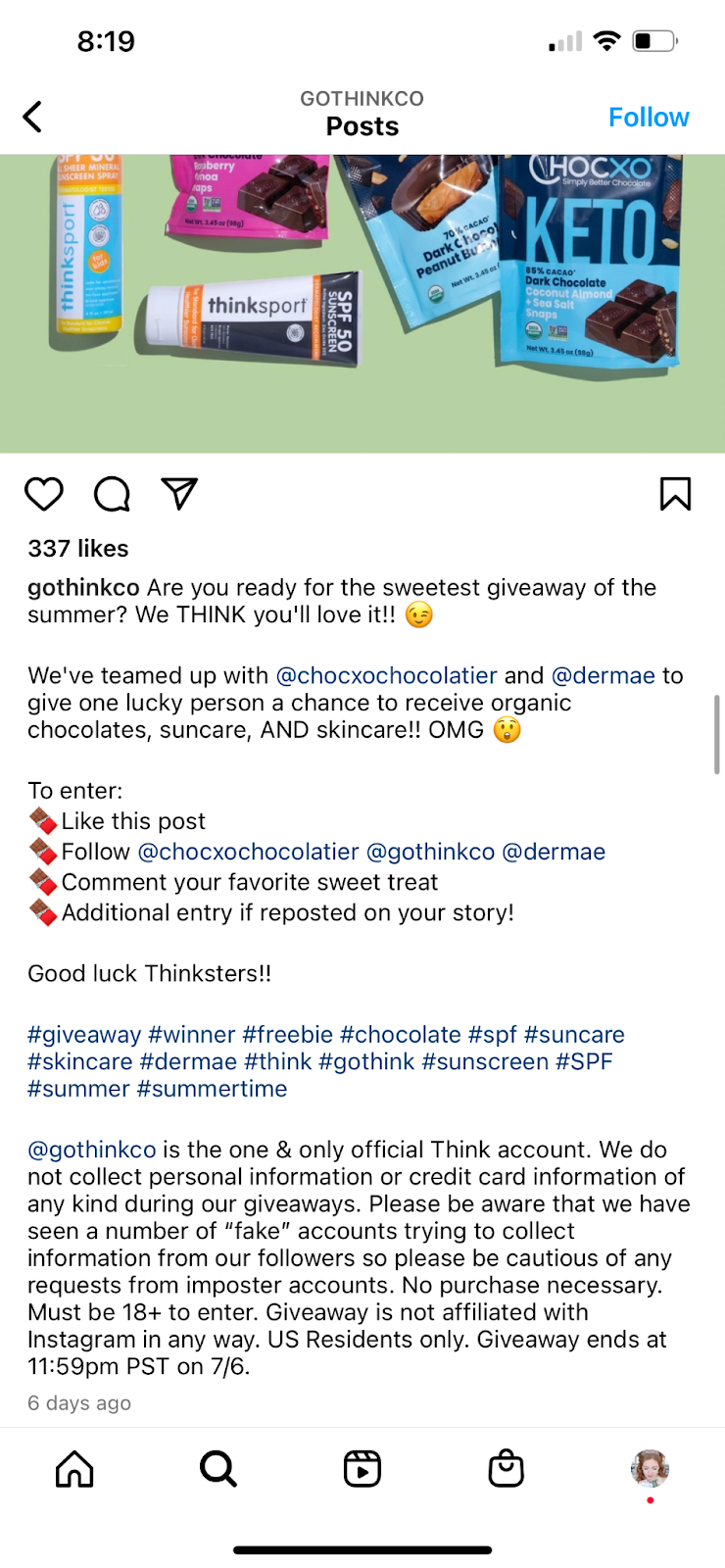Screen dimensions: 725x1568
Task: Open the gothinkco username in the caption
Action: pyautogui.click(x=83, y=588)
